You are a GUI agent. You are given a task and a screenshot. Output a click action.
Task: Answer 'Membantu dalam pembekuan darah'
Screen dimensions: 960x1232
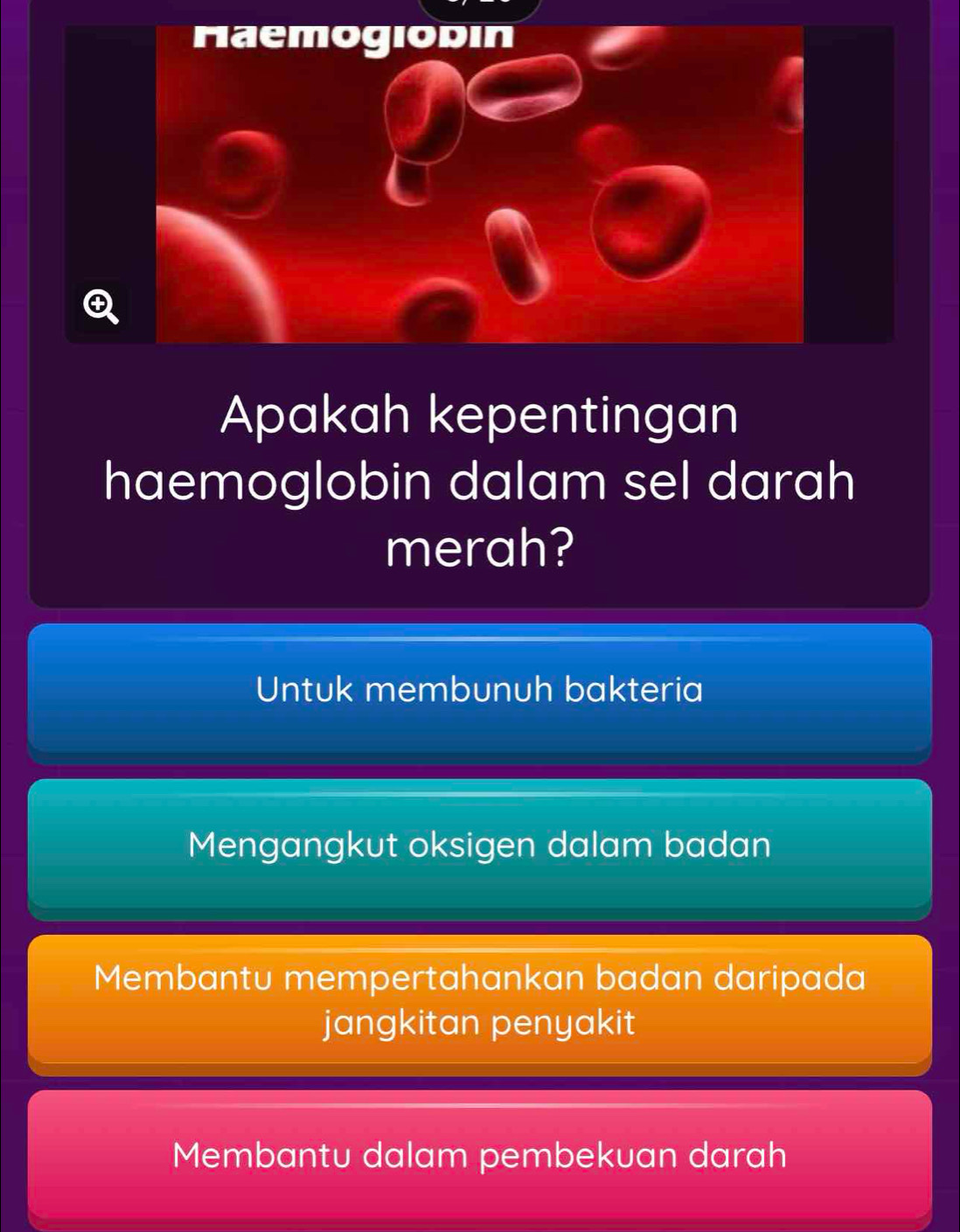tap(479, 1155)
